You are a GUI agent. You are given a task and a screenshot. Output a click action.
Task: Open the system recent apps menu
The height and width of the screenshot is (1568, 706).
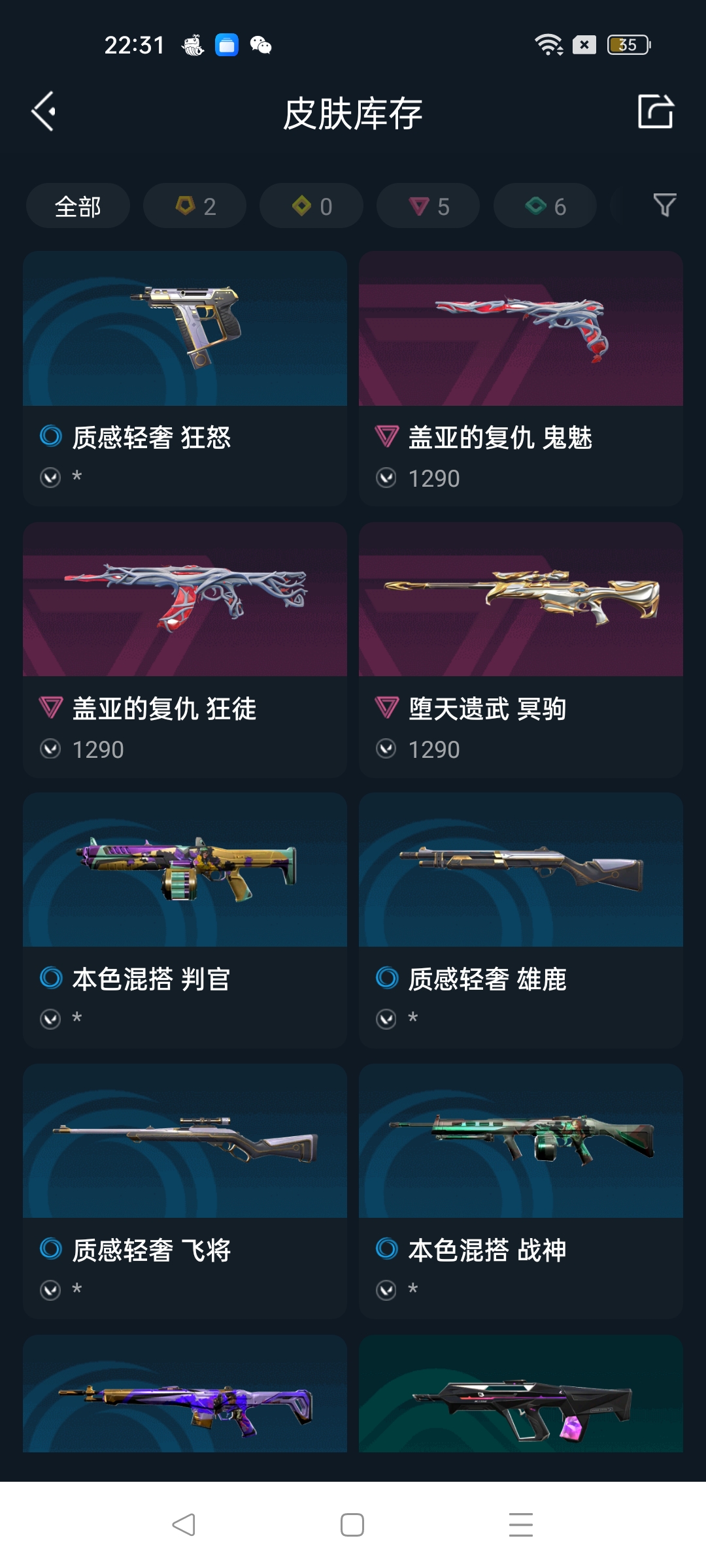pyautogui.click(x=521, y=1525)
